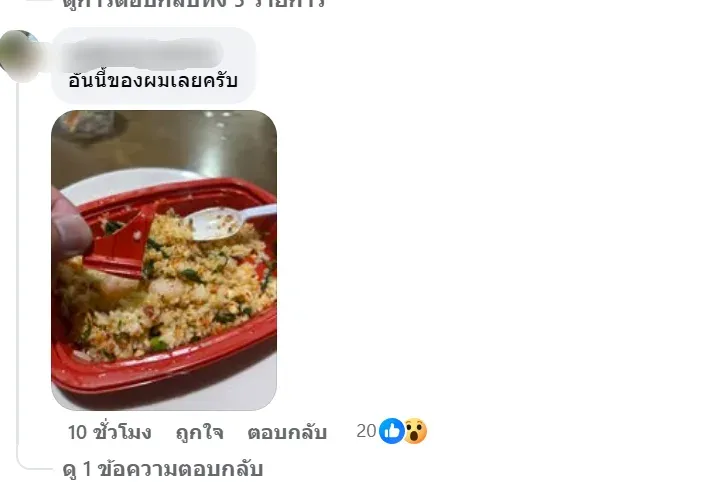Reply to the comment via ตอบกลับ

[287, 432]
